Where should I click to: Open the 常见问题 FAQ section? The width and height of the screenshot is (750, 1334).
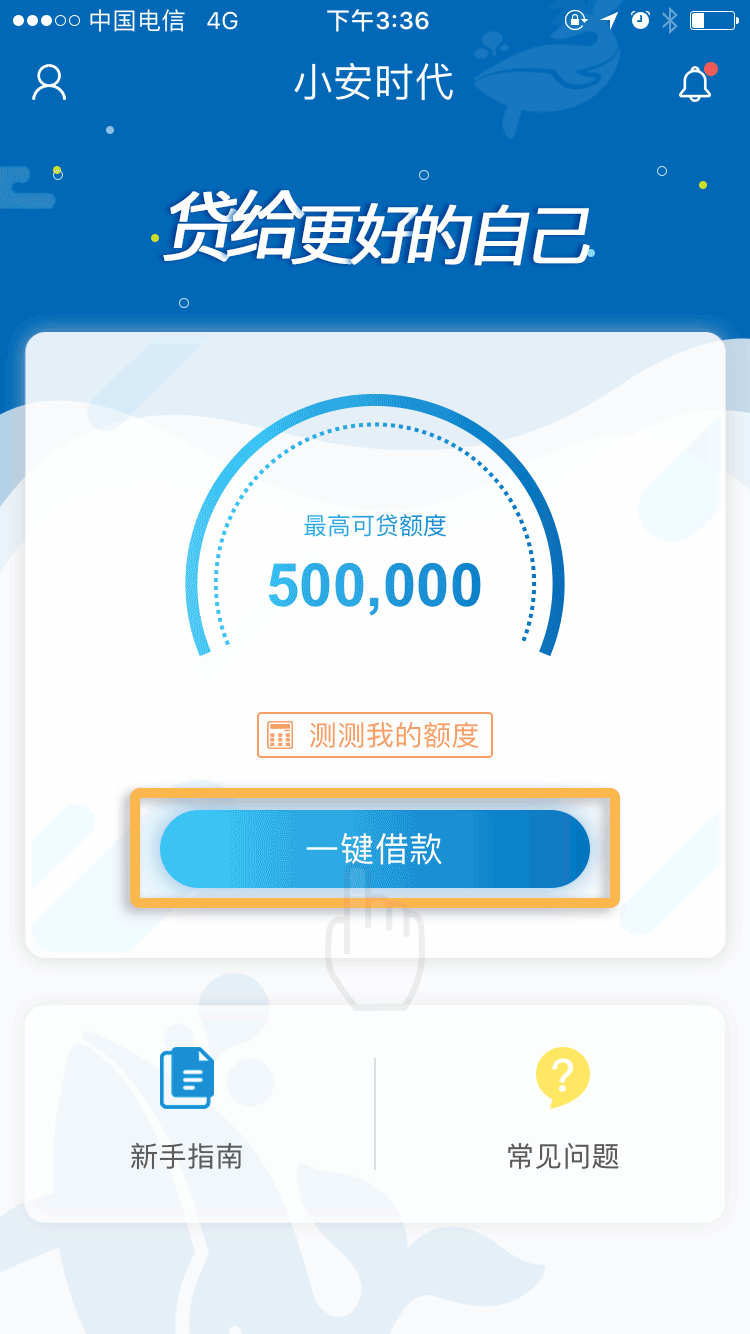point(563,1157)
